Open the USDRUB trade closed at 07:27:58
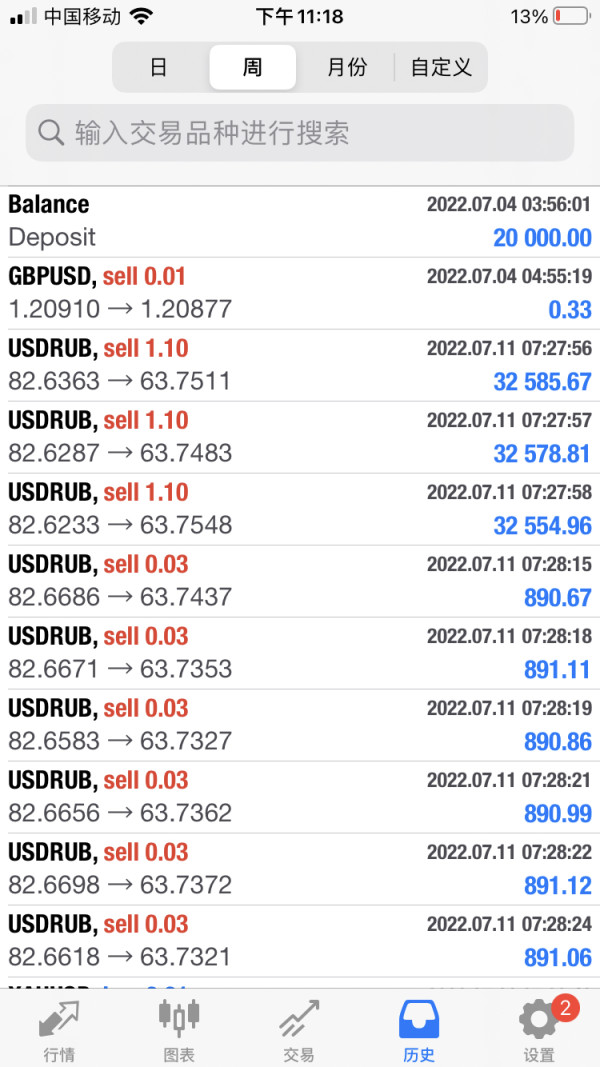The width and height of the screenshot is (600, 1067). tap(300, 510)
